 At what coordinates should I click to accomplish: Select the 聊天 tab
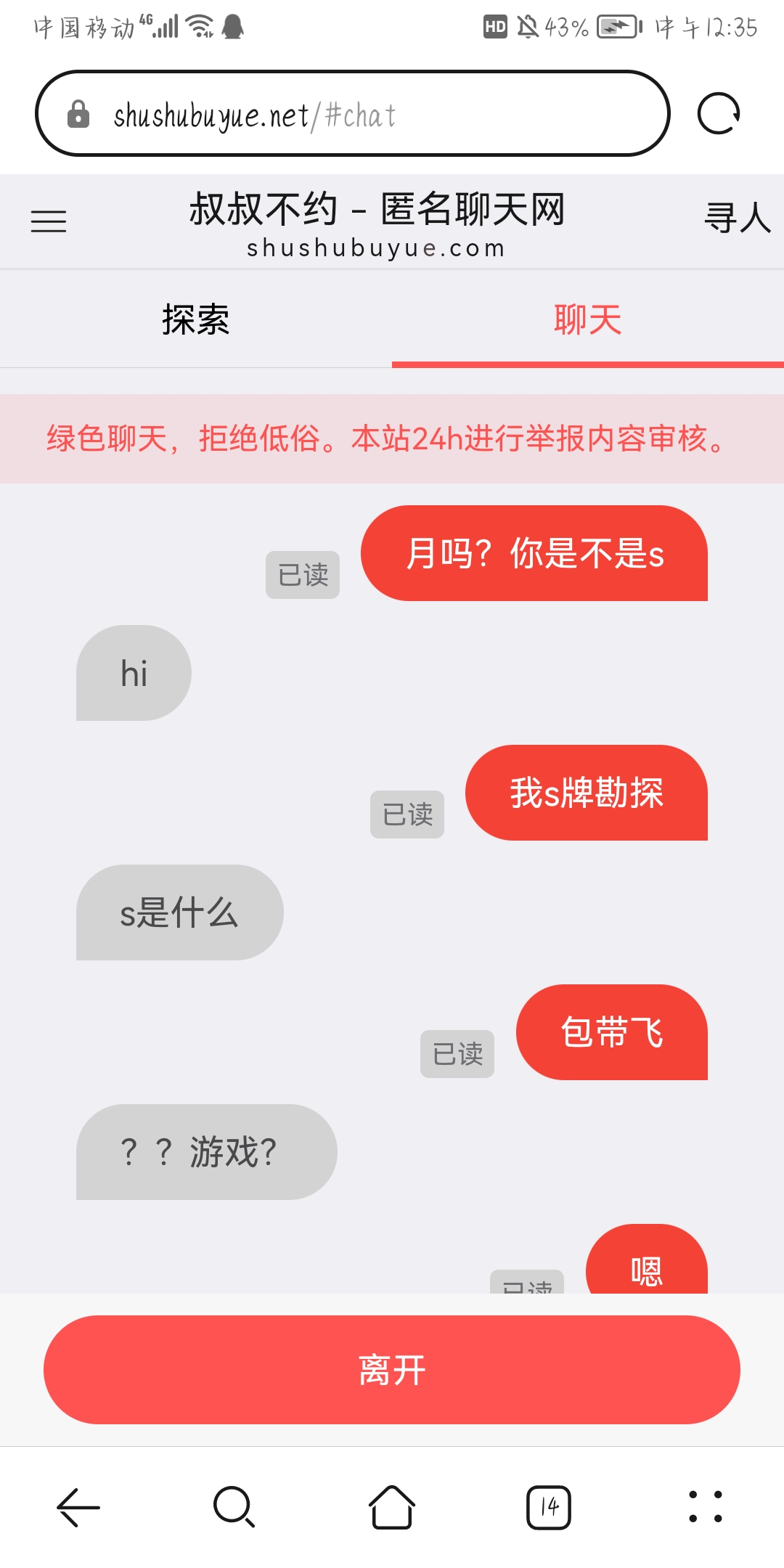pyautogui.click(x=587, y=320)
